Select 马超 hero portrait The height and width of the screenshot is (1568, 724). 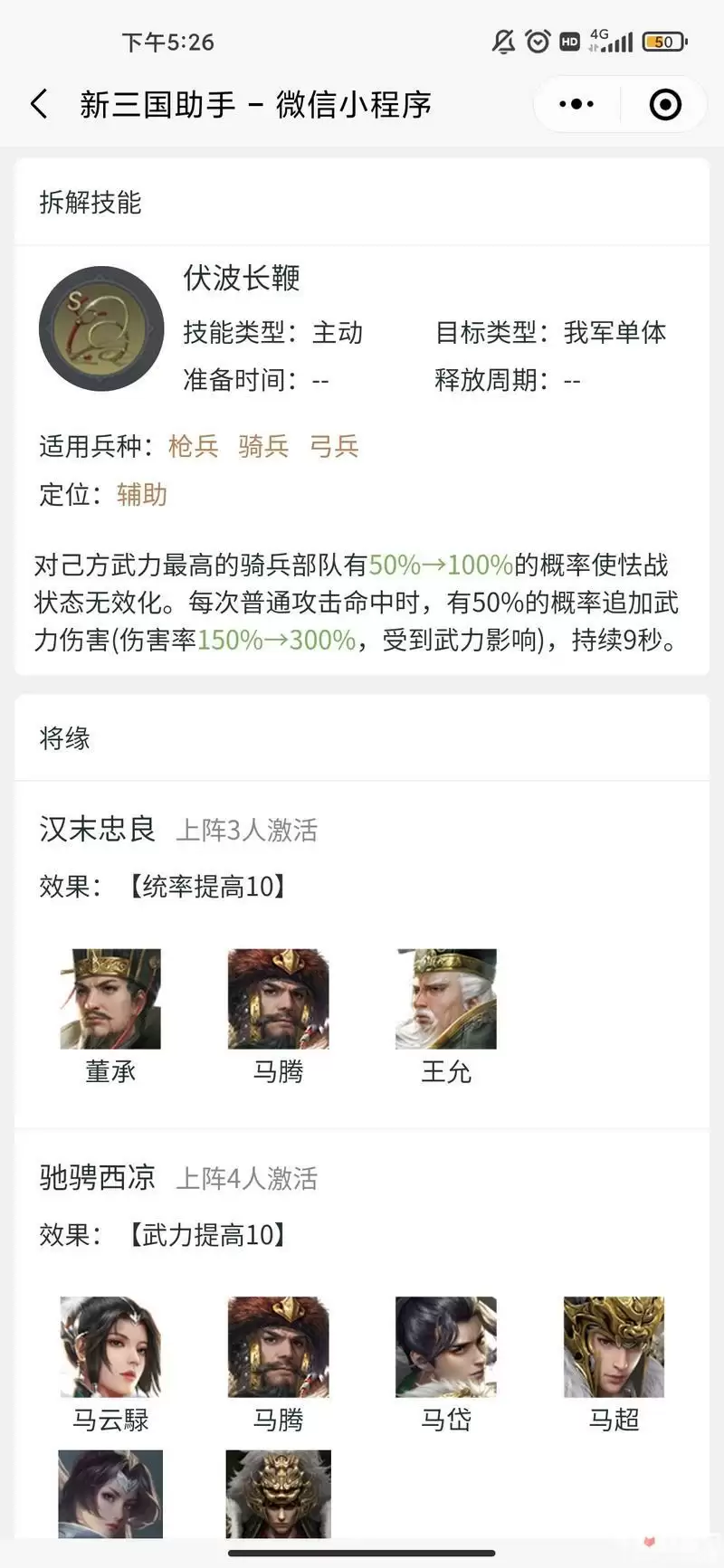[614, 1347]
